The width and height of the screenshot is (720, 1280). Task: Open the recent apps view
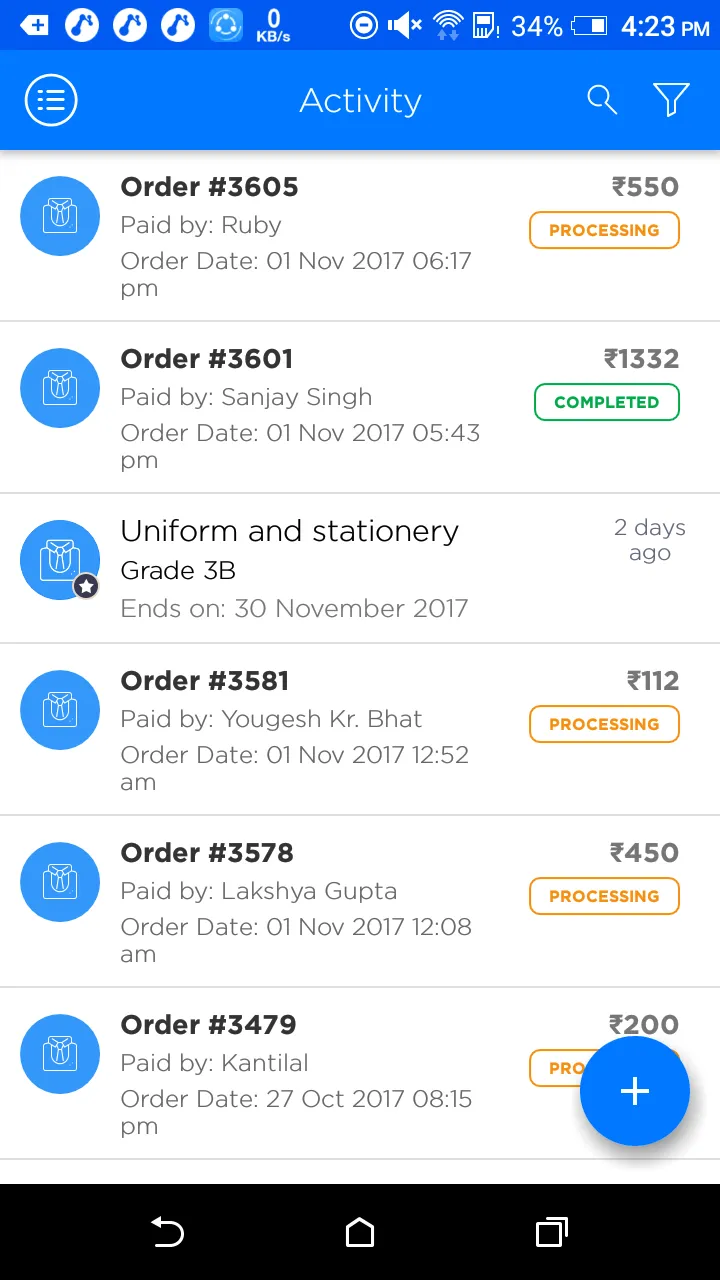[x=552, y=1233]
